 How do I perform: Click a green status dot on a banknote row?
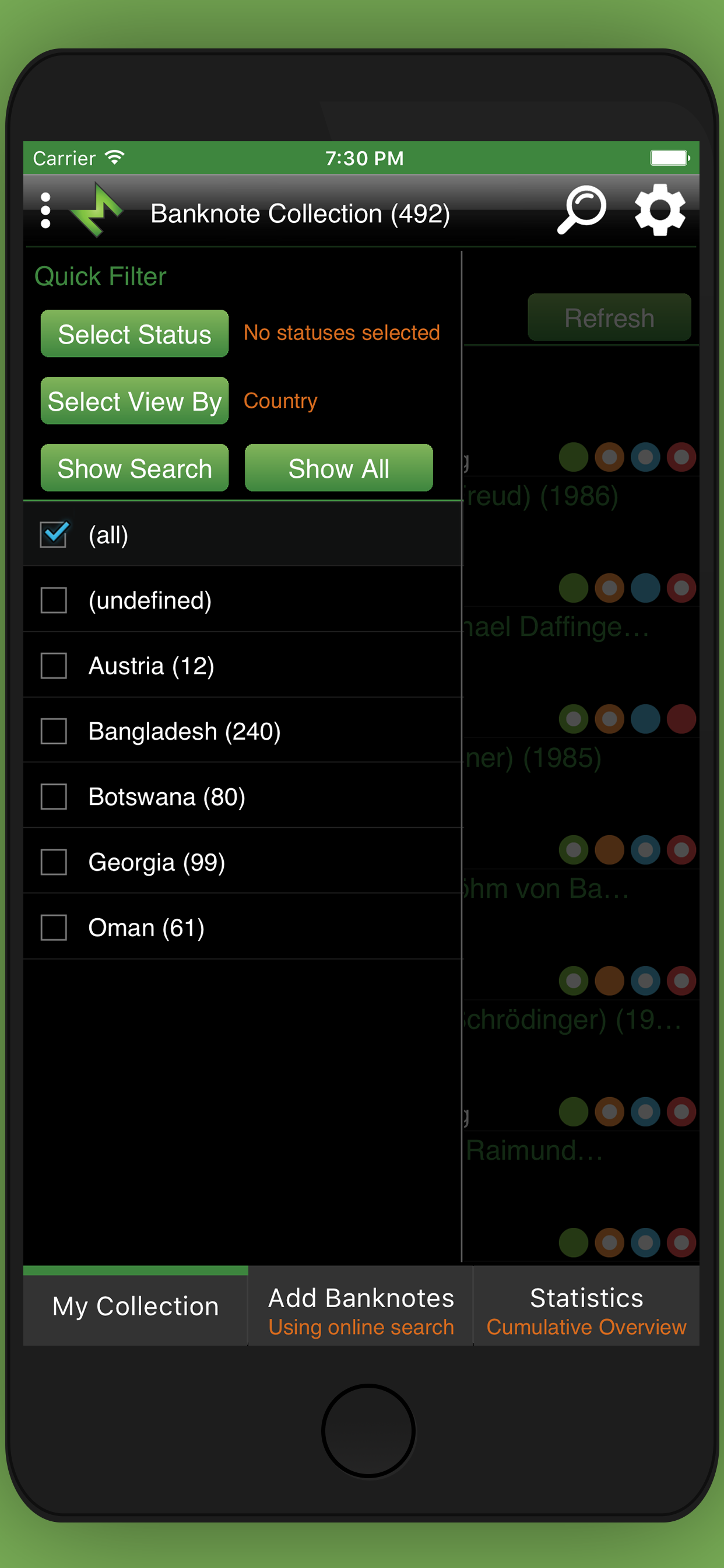(x=572, y=457)
